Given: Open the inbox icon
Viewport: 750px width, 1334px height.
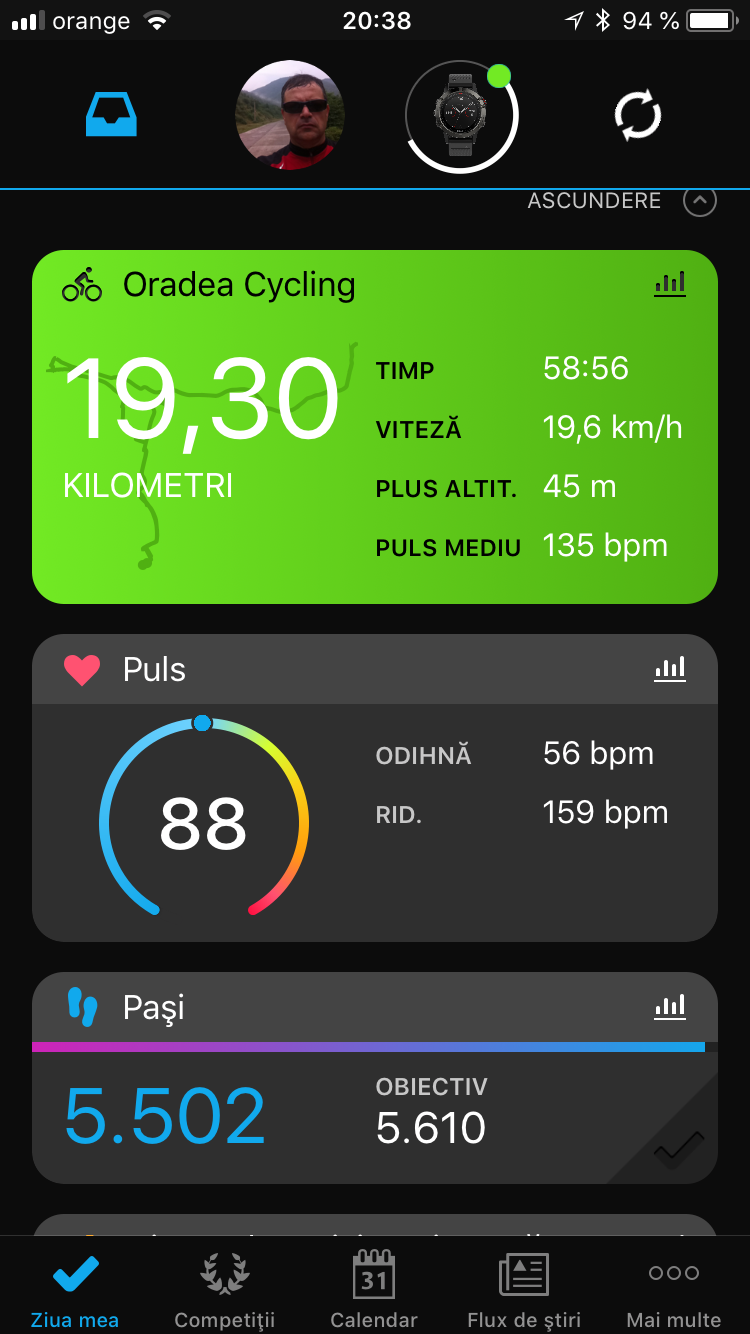Looking at the screenshot, I should tap(111, 116).
